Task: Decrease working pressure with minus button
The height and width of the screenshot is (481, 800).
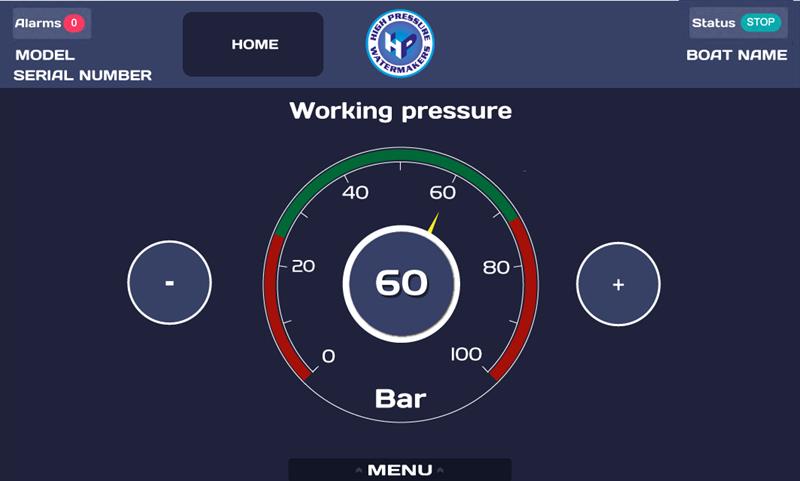Action: (x=169, y=283)
